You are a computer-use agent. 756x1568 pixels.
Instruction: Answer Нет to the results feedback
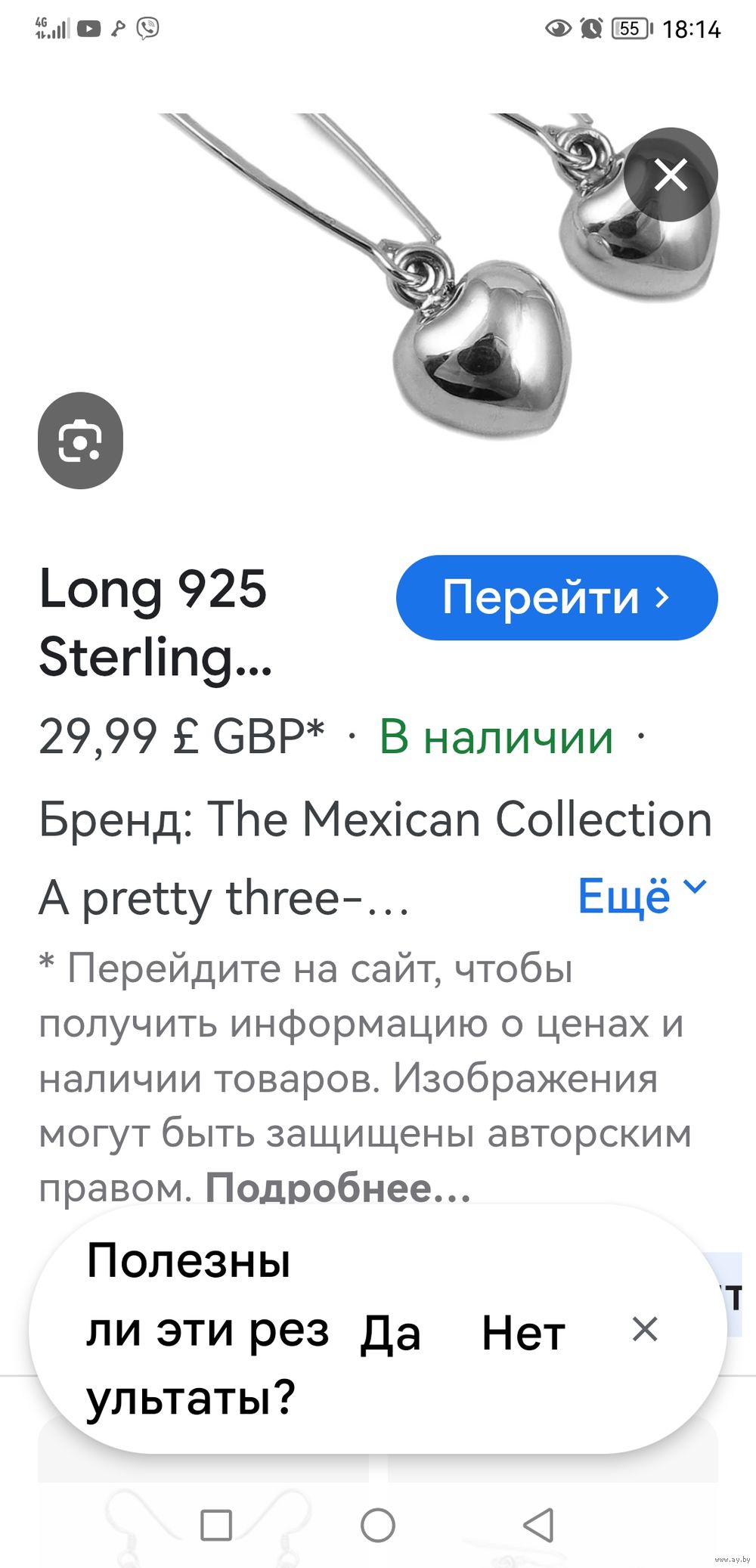(x=523, y=1333)
